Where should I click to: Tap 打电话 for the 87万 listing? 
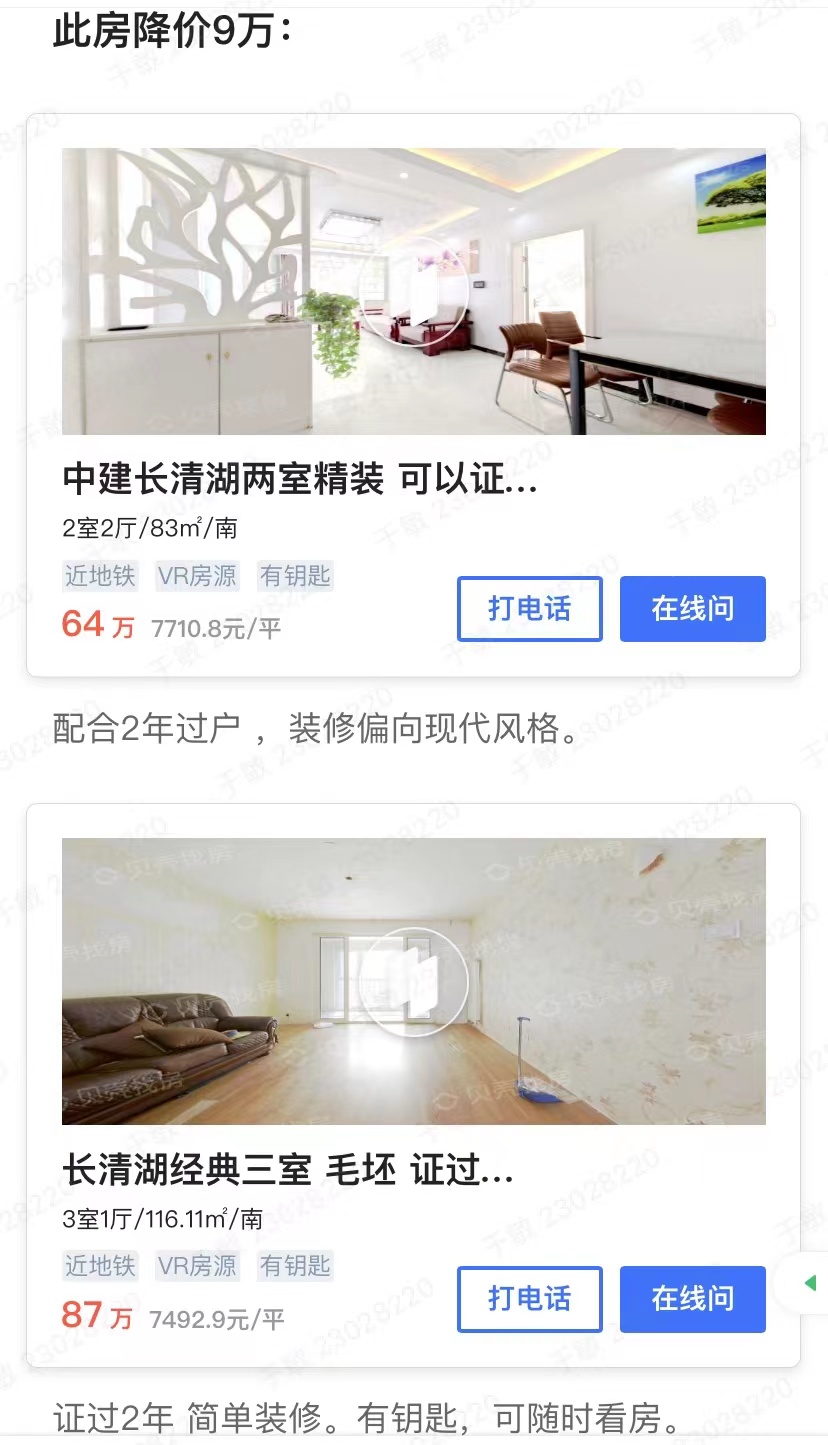point(529,1298)
